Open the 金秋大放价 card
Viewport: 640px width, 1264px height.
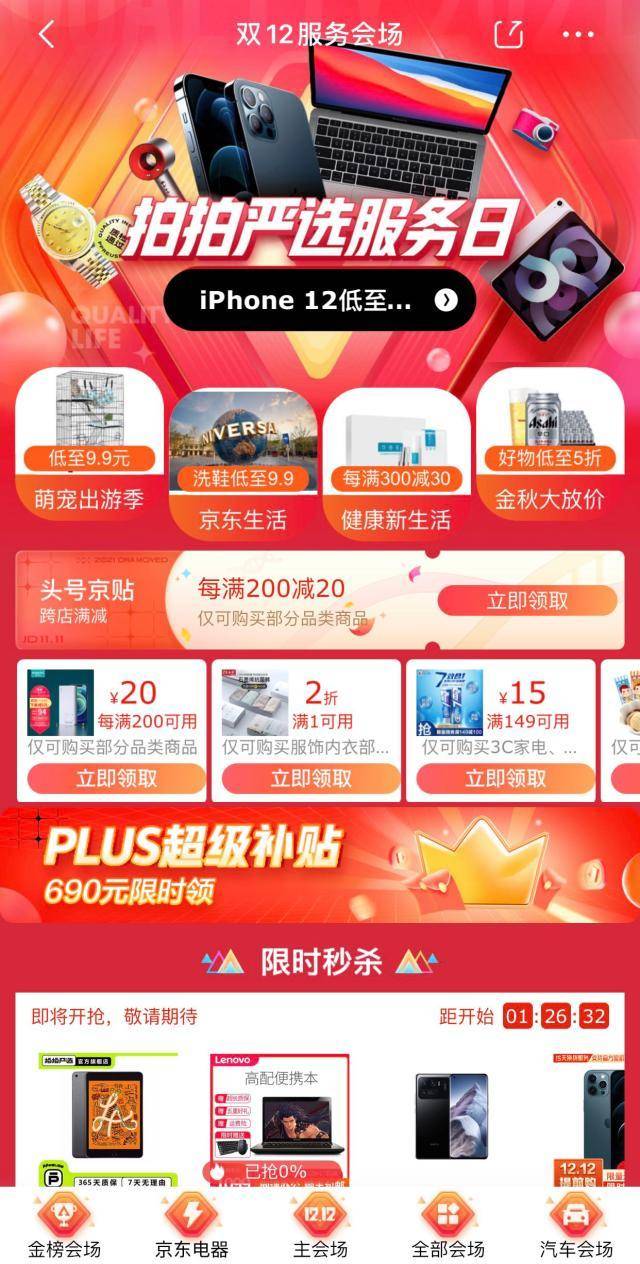pyautogui.click(x=550, y=446)
